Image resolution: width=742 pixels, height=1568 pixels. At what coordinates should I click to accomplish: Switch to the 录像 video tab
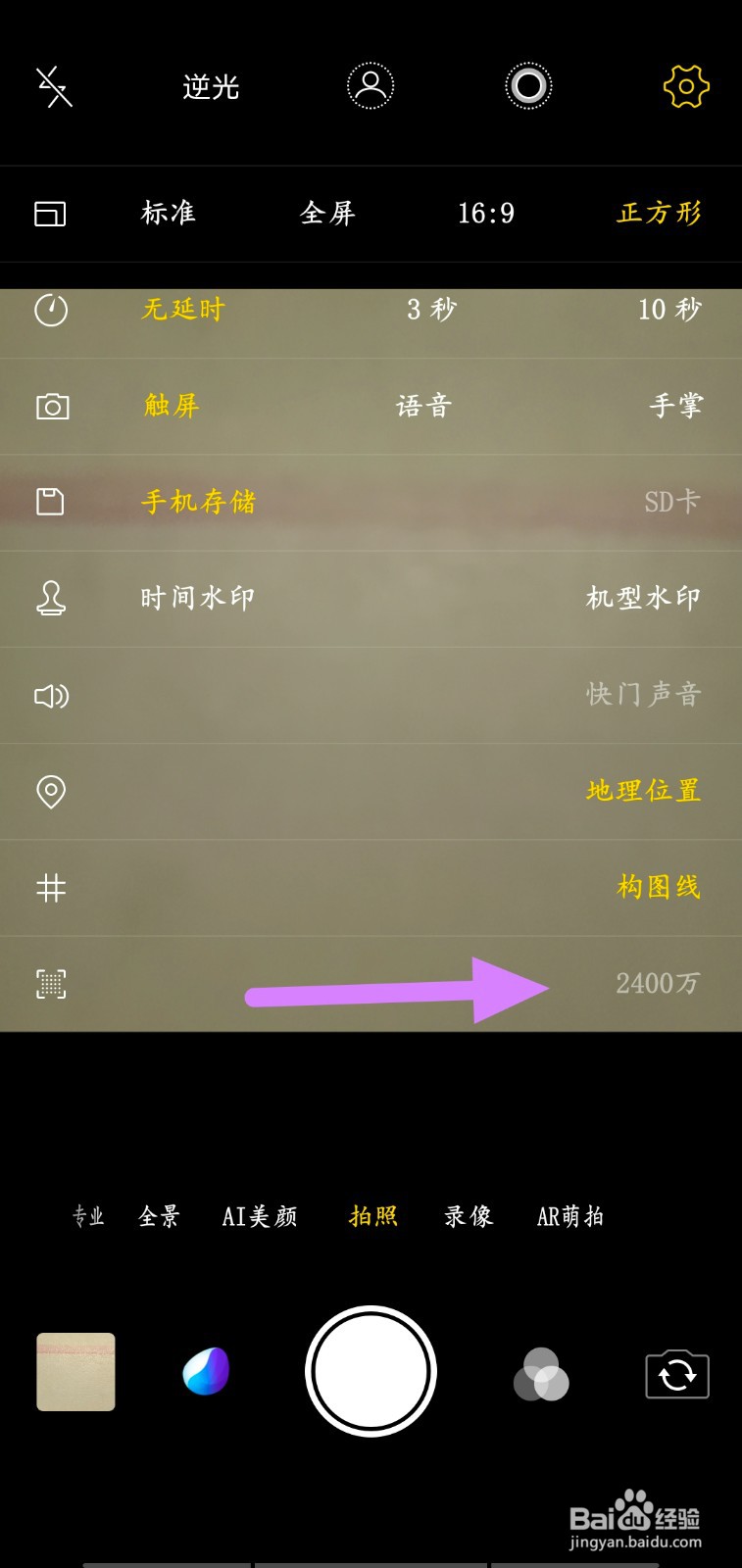[467, 1216]
